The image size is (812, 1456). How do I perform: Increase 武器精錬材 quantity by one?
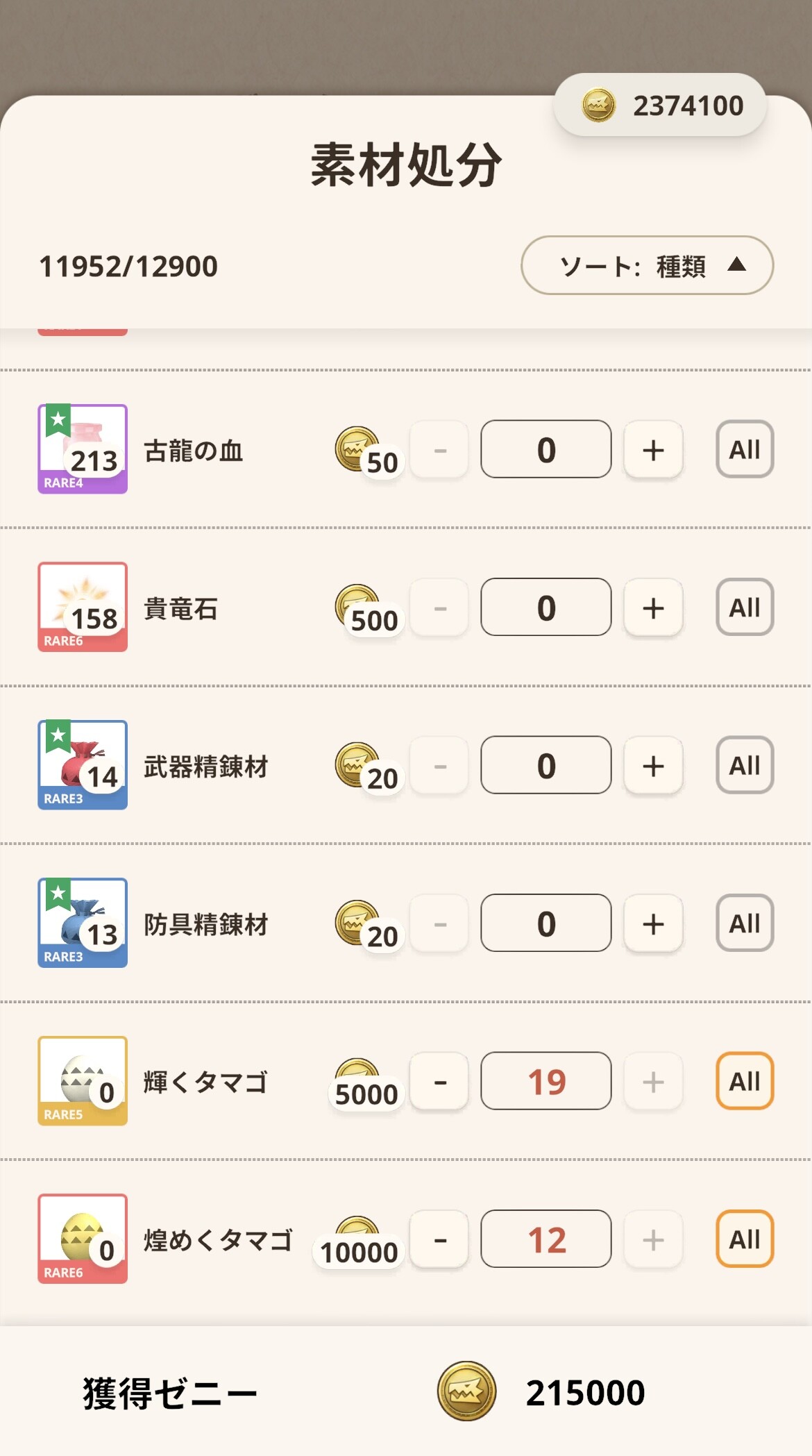(653, 766)
